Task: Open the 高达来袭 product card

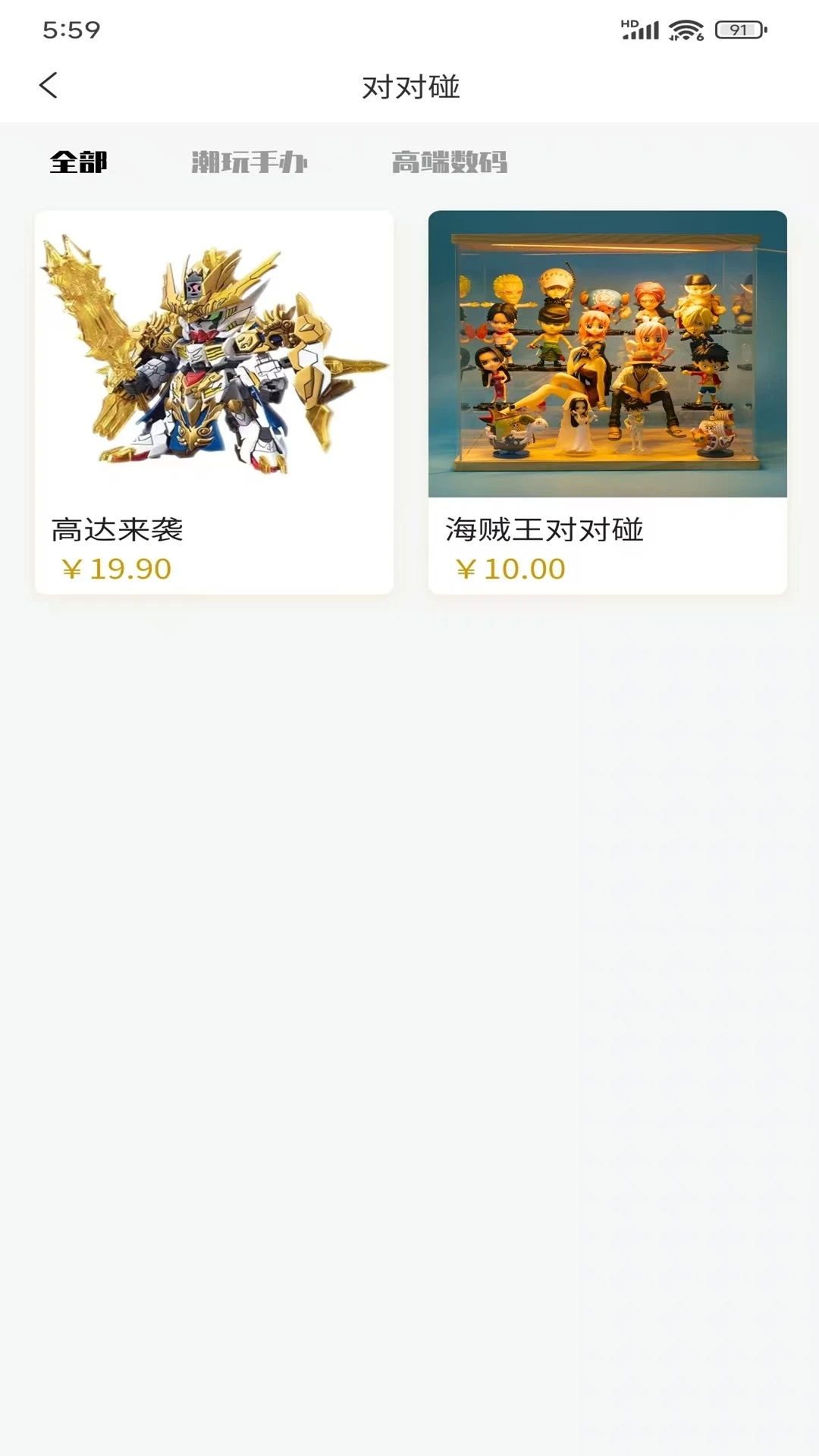Action: tap(214, 402)
